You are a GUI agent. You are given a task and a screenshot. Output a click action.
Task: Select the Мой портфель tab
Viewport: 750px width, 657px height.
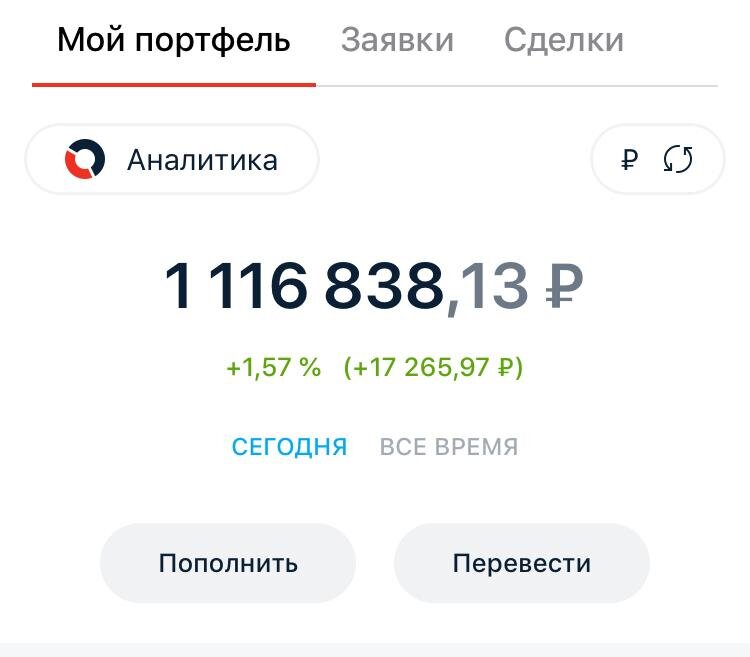tap(174, 41)
